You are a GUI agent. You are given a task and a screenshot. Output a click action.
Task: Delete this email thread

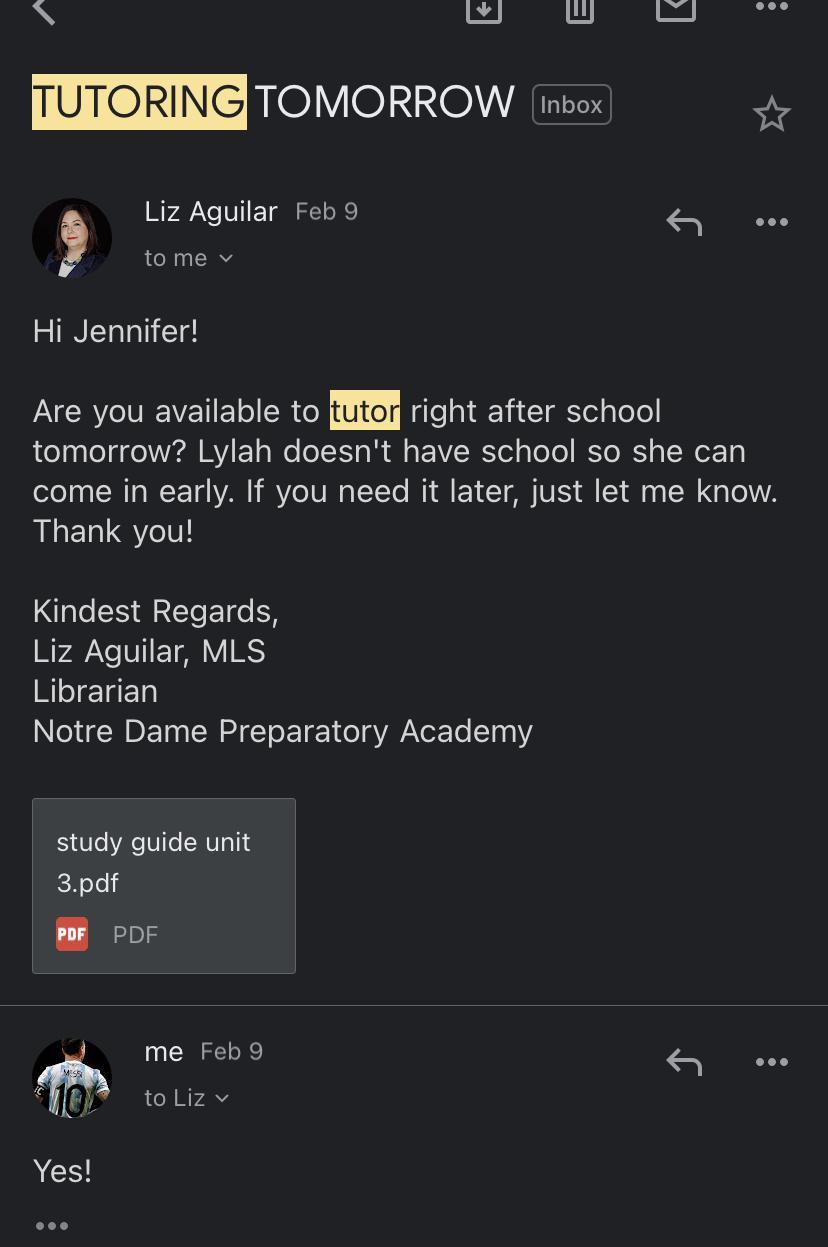(x=580, y=10)
